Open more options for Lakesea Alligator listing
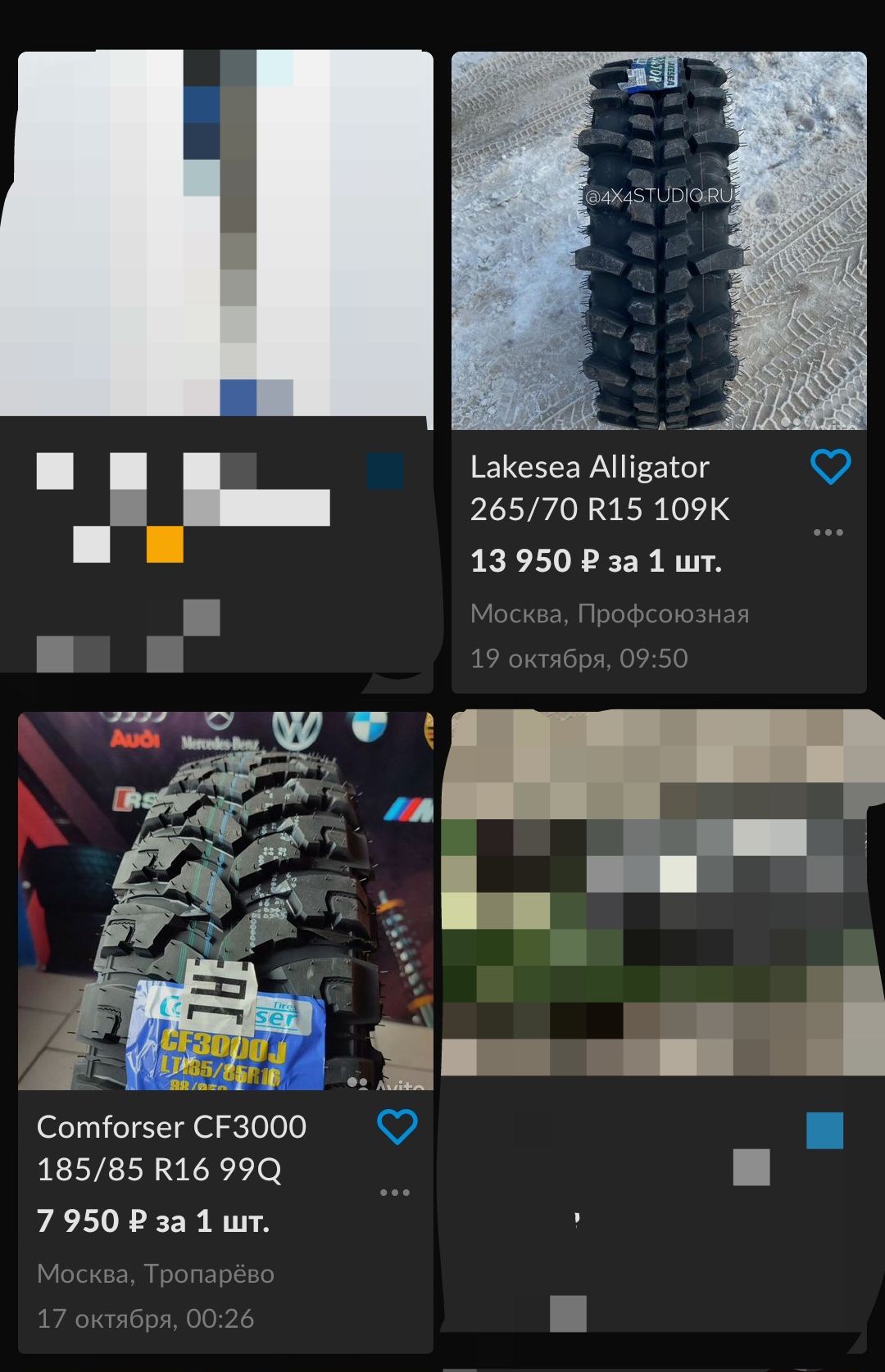The image size is (885, 1372). [828, 532]
